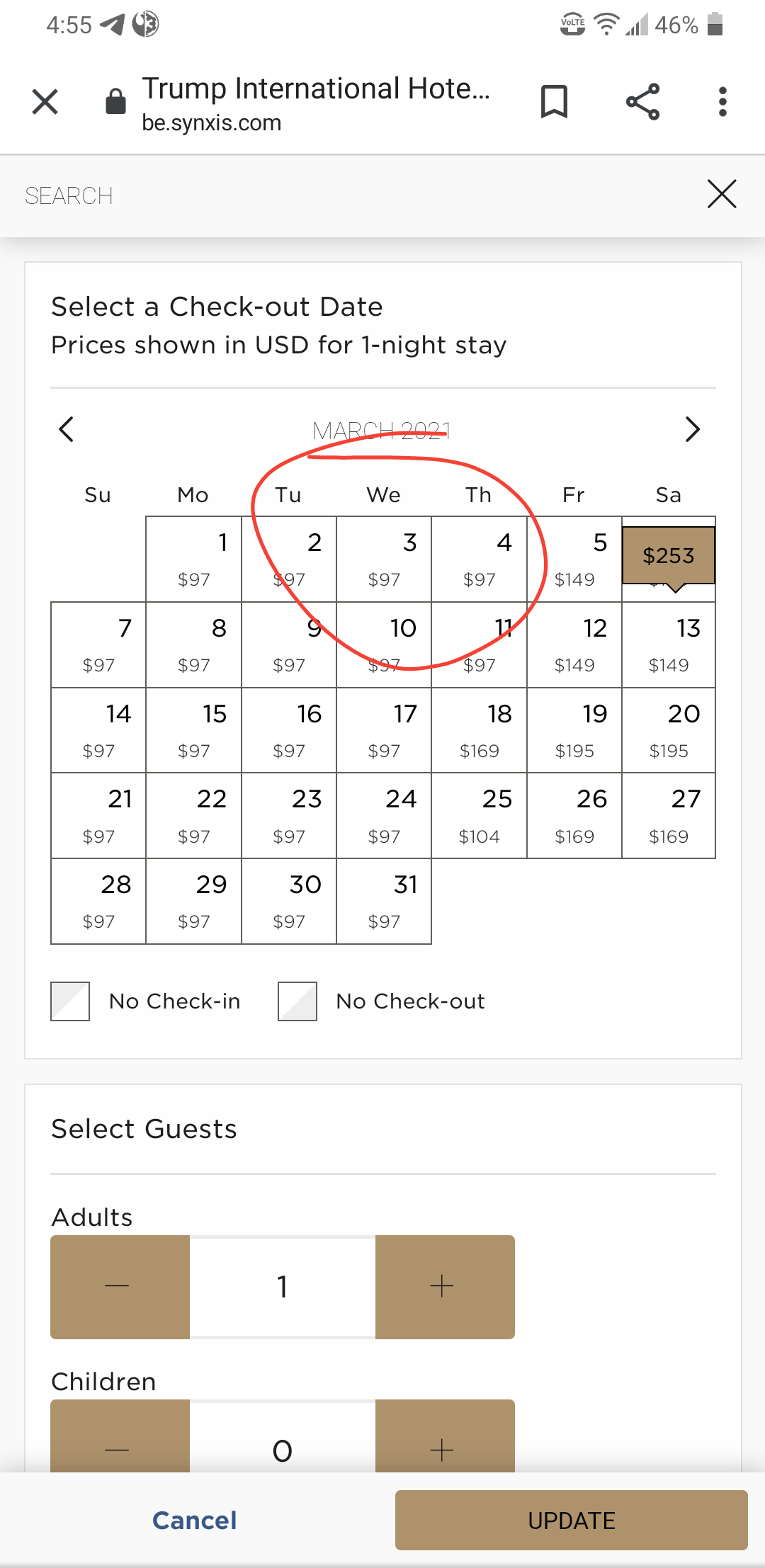The height and width of the screenshot is (1568, 765).
Task: Increase the number of adults
Action: pos(445,1287)
